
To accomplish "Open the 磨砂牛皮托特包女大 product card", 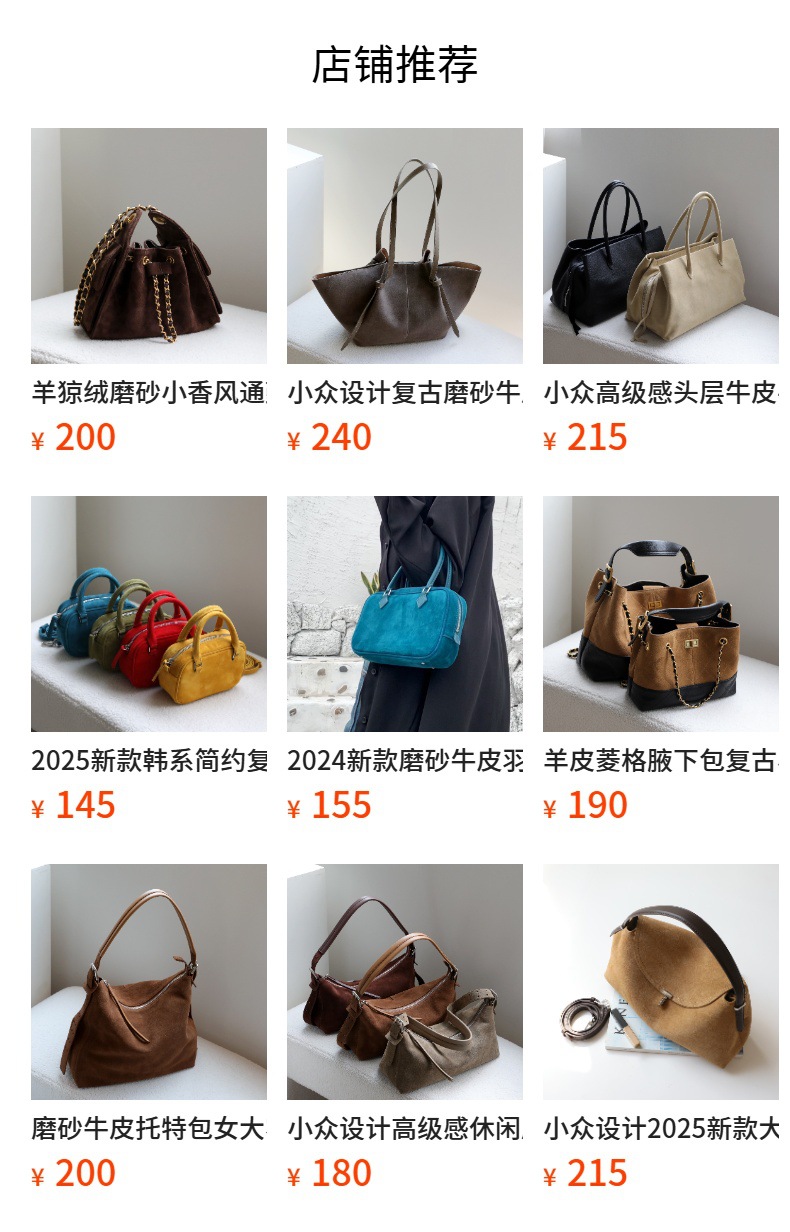I will pyautogui.click(x=149, y=1028).
